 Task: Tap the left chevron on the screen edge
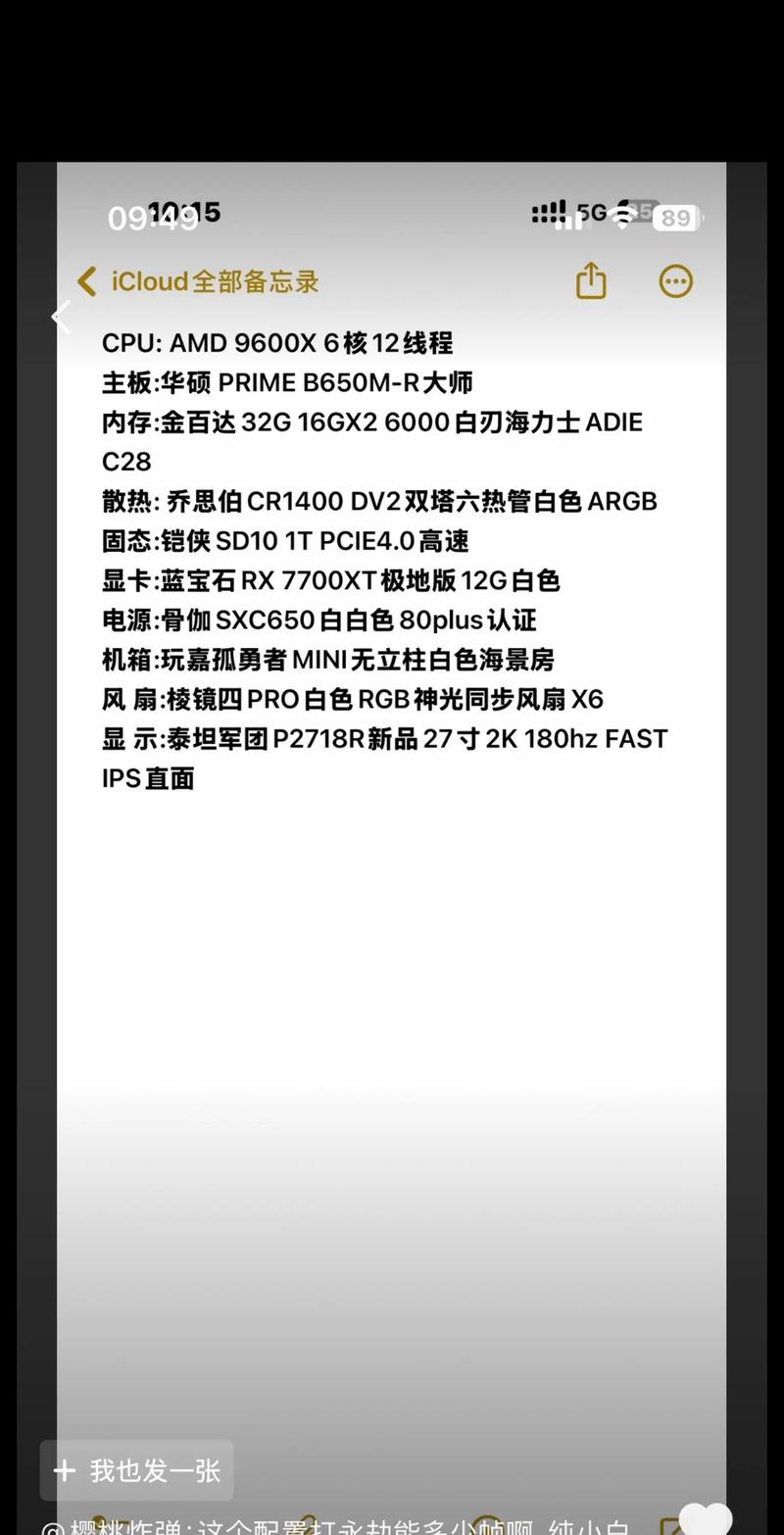tap(61, 316)
